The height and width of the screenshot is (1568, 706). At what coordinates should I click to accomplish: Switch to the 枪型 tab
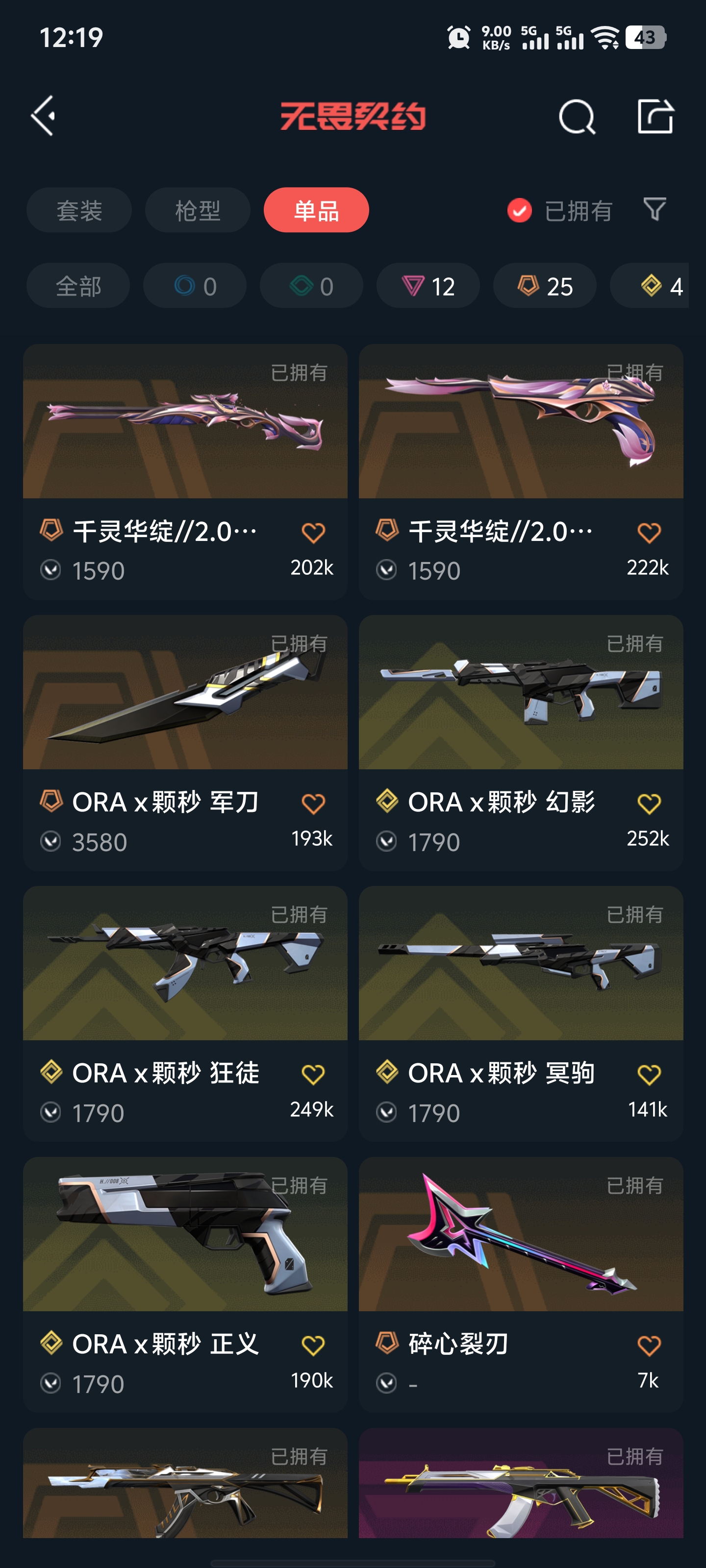[x=198, y=211]
